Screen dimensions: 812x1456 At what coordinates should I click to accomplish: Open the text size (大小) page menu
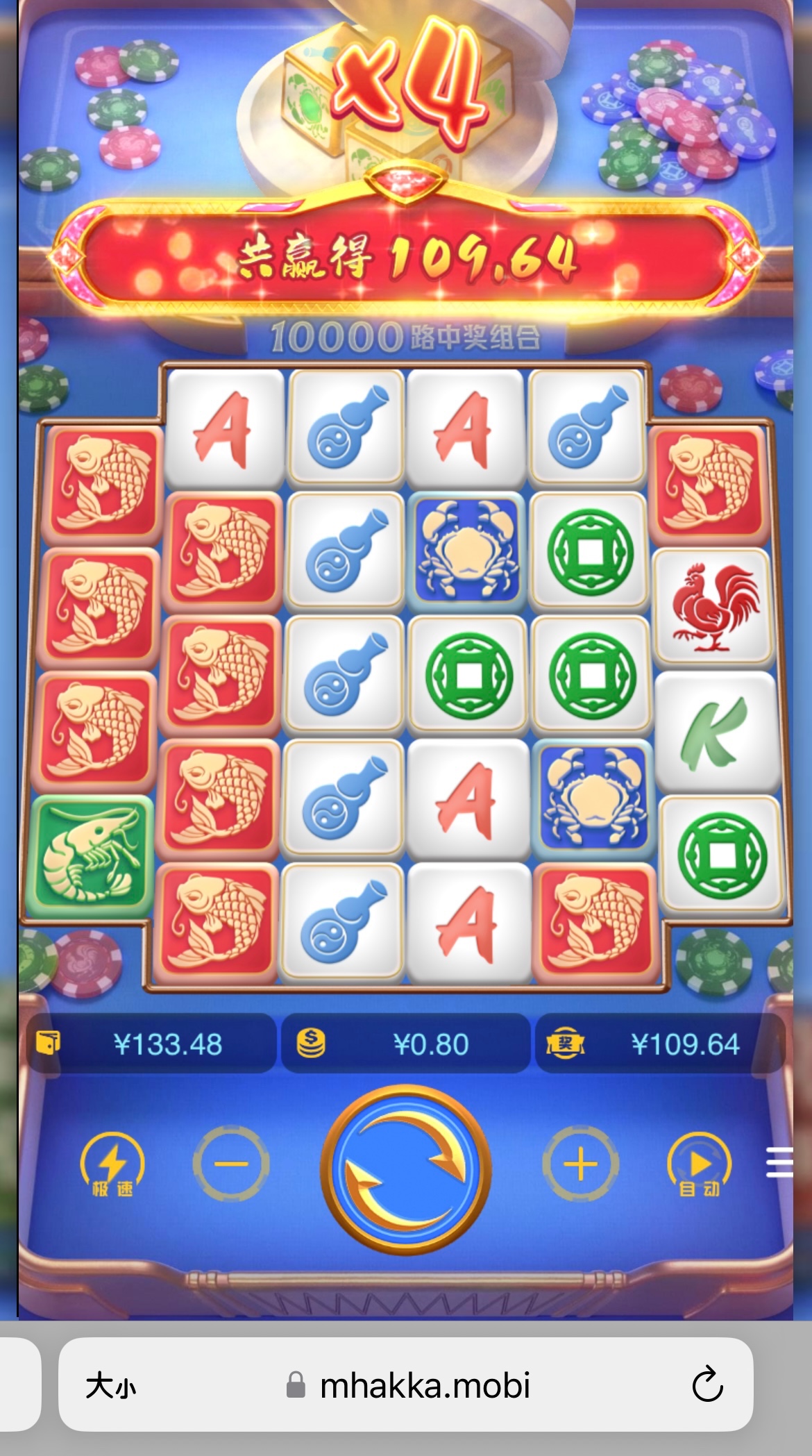tap(111, 1387)
